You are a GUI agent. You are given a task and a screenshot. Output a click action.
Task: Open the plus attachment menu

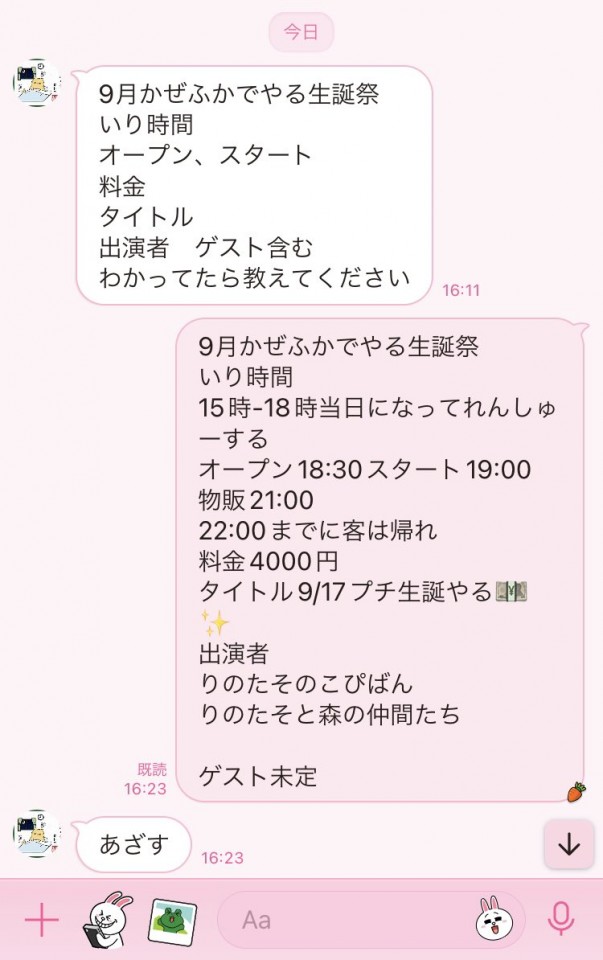click(x=41, y=919)
